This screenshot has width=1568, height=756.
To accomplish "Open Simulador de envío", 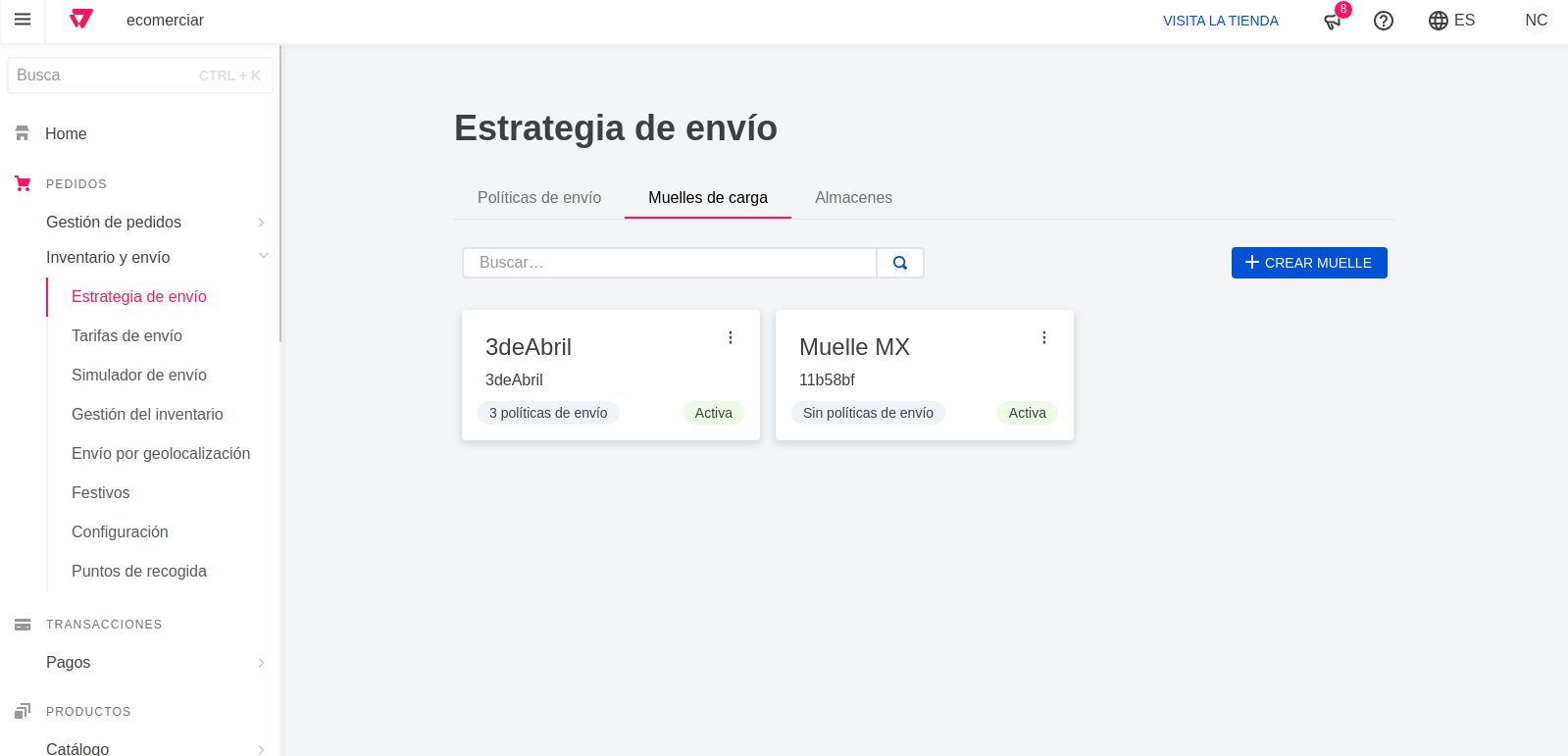I will 138,375.
